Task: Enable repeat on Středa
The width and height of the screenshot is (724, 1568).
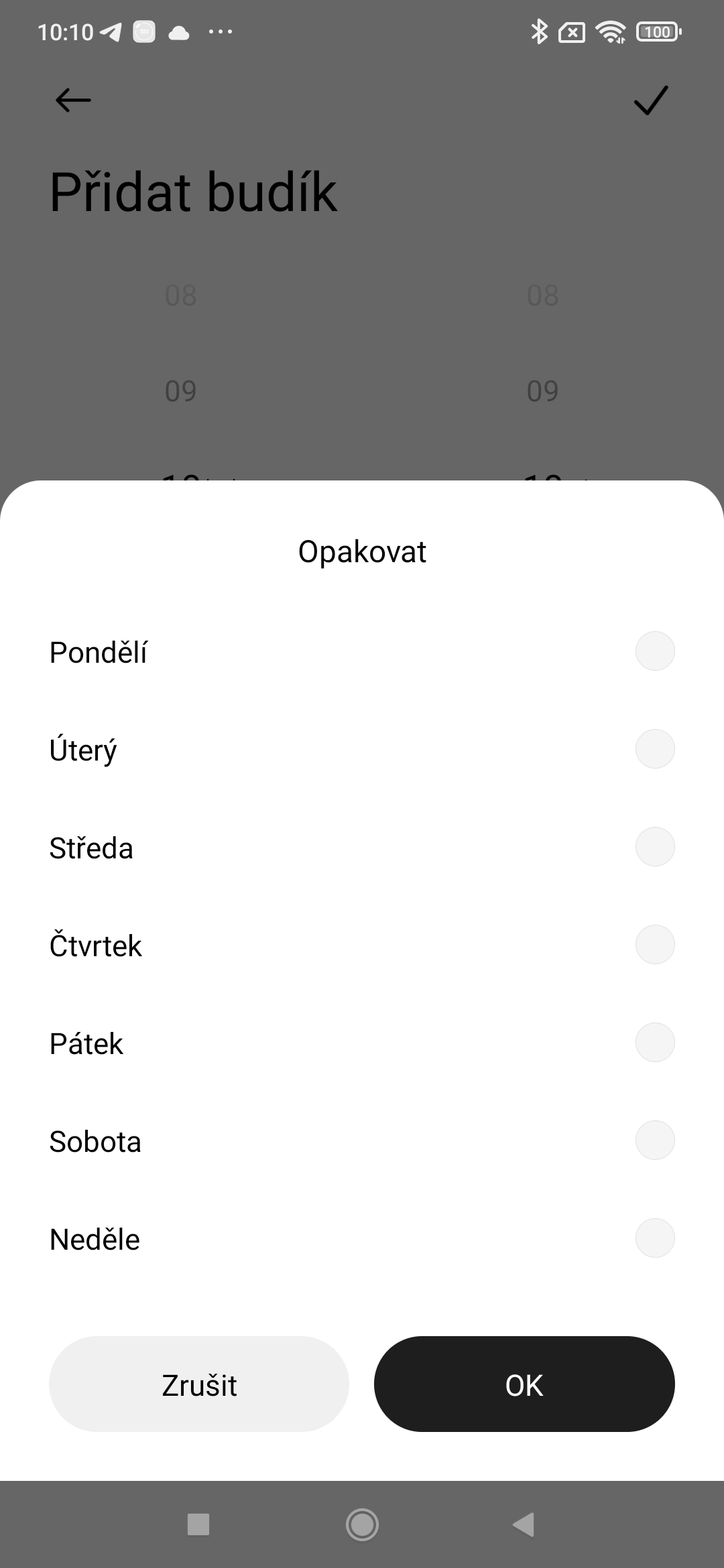Action: pyautogui.click(x=654, y=846)
